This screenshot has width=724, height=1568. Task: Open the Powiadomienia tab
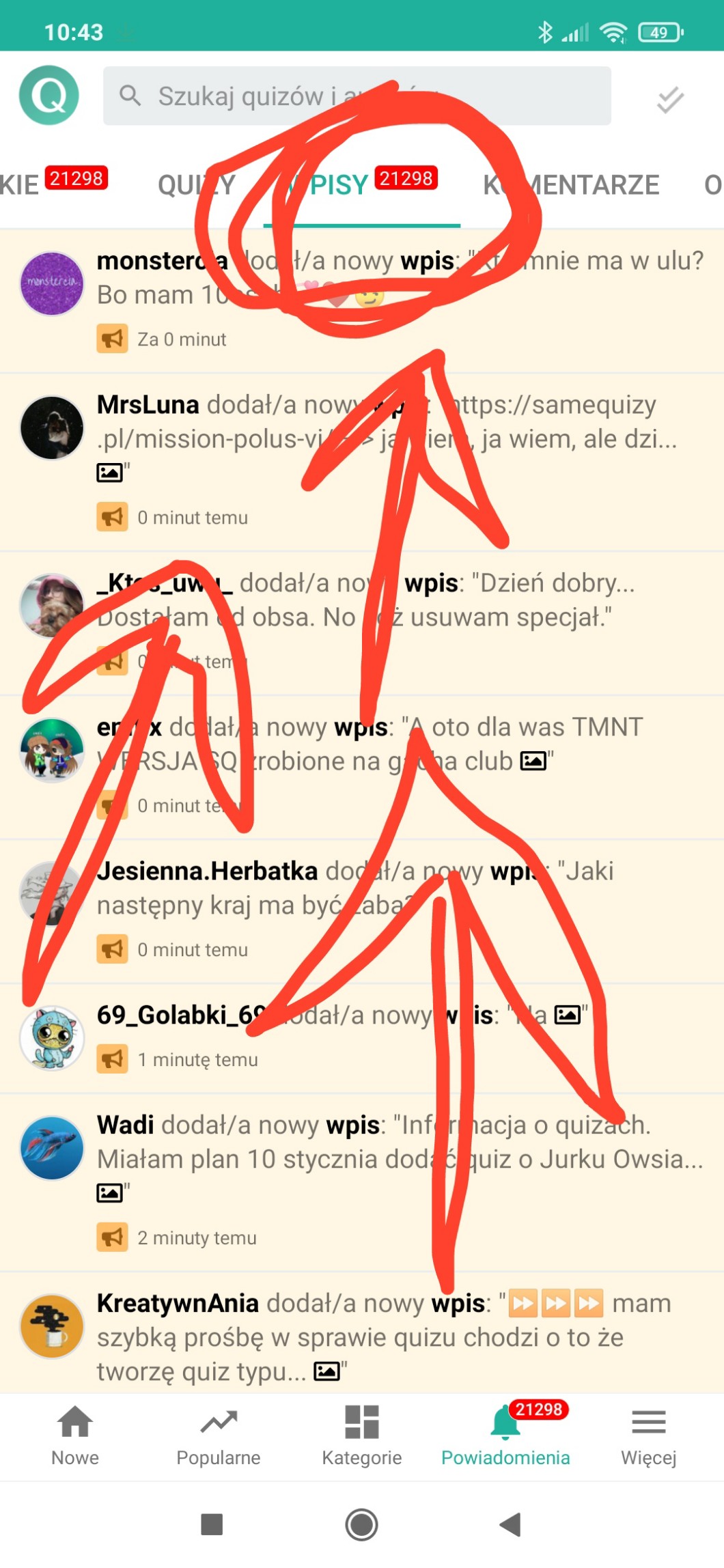505,1436
